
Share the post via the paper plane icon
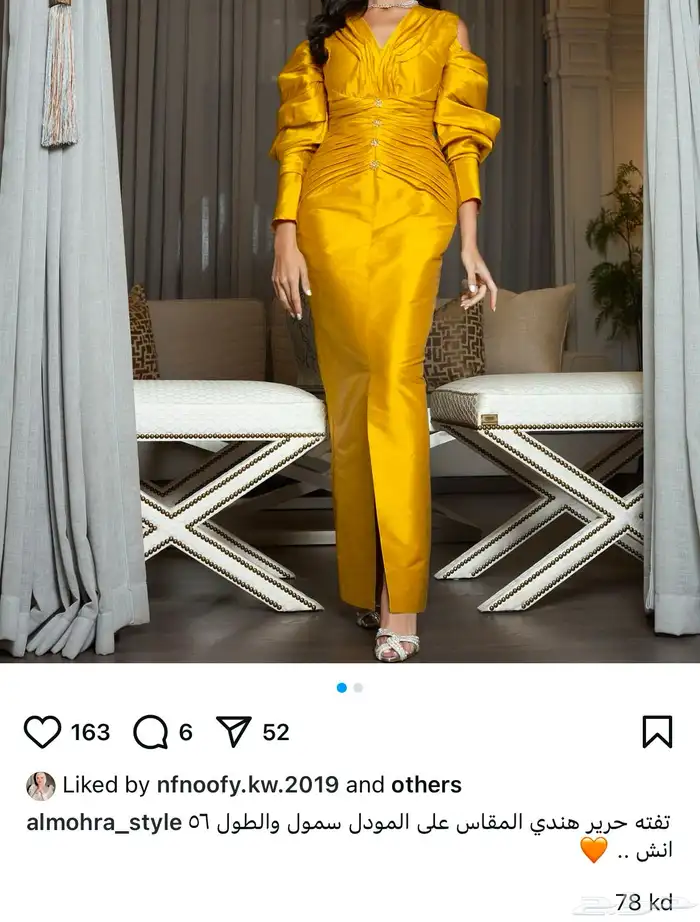[x=234, y=732]
